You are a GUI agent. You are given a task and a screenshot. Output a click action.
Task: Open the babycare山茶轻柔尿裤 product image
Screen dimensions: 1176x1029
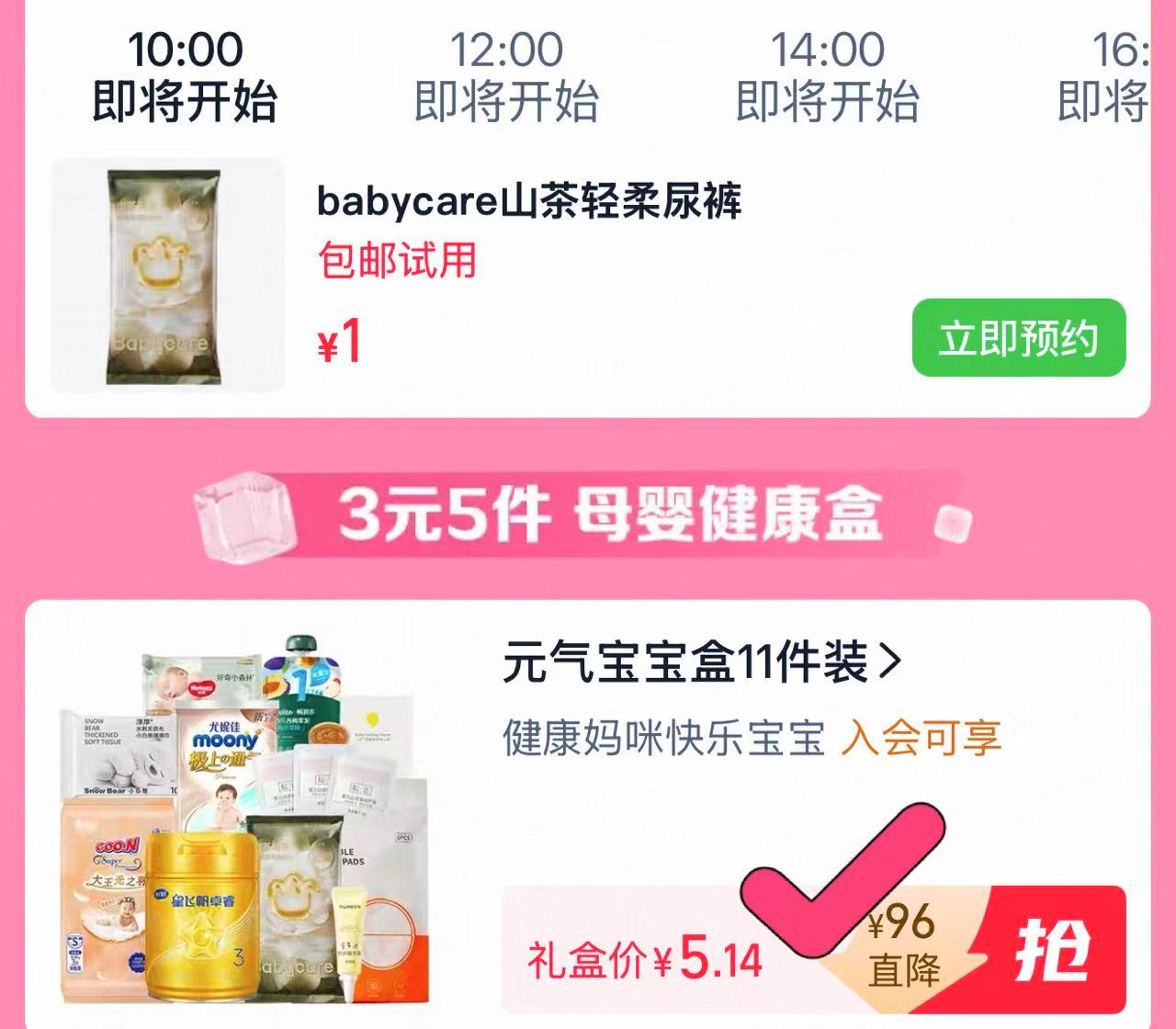(x=167, y=276)
